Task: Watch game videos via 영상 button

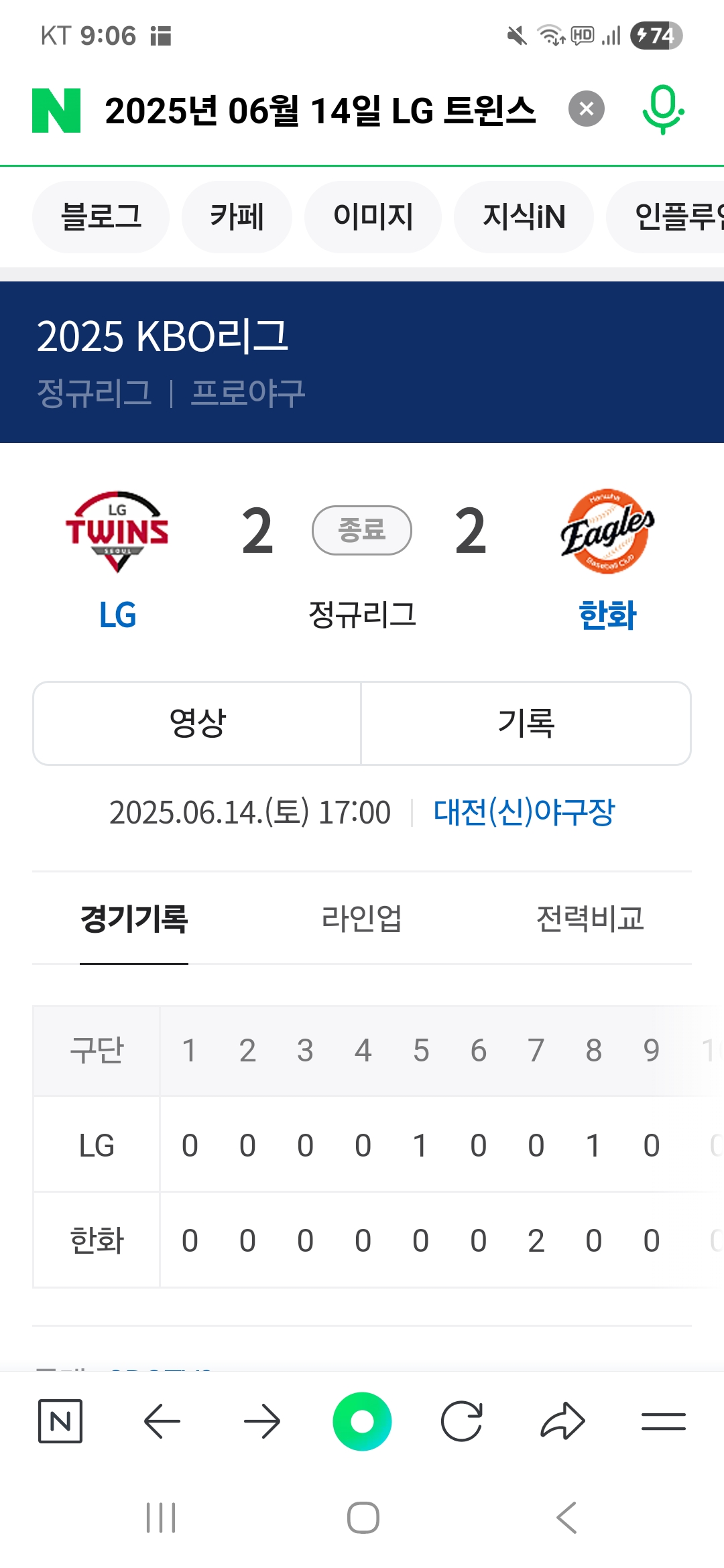Action: point(197,723)
